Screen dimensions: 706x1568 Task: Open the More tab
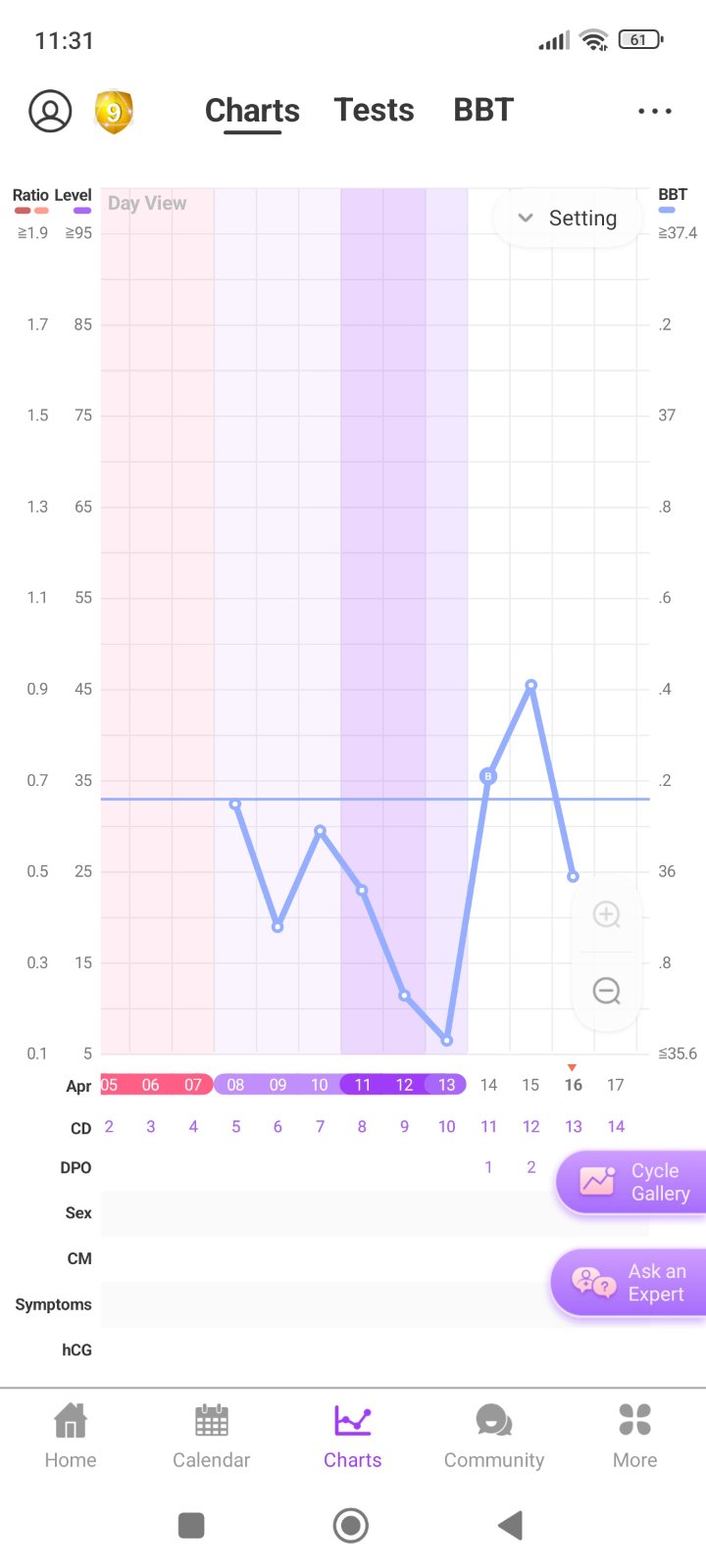coord(634,1436)
